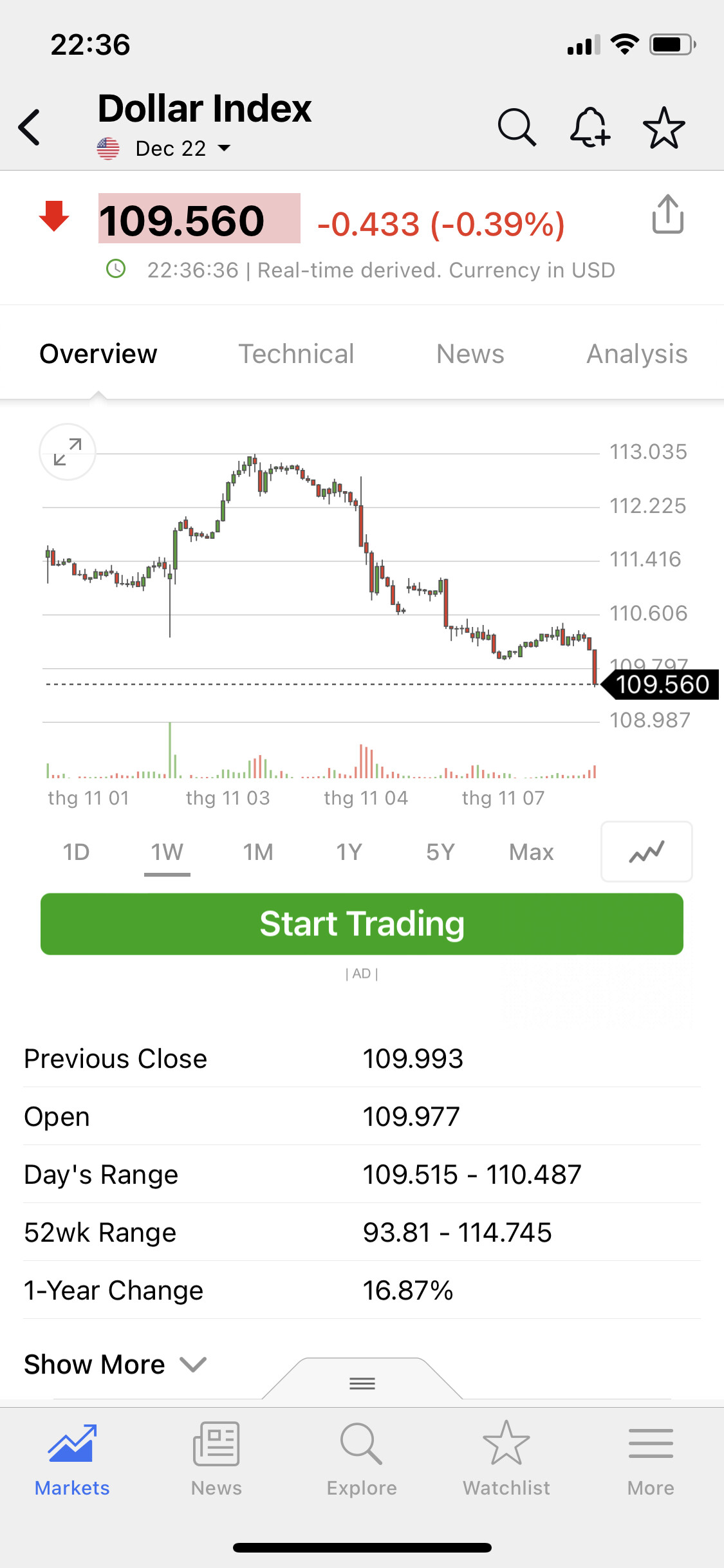The image size is (724, 1568).
Task: Switch chart to 5Y range
Action: point(440,852)
